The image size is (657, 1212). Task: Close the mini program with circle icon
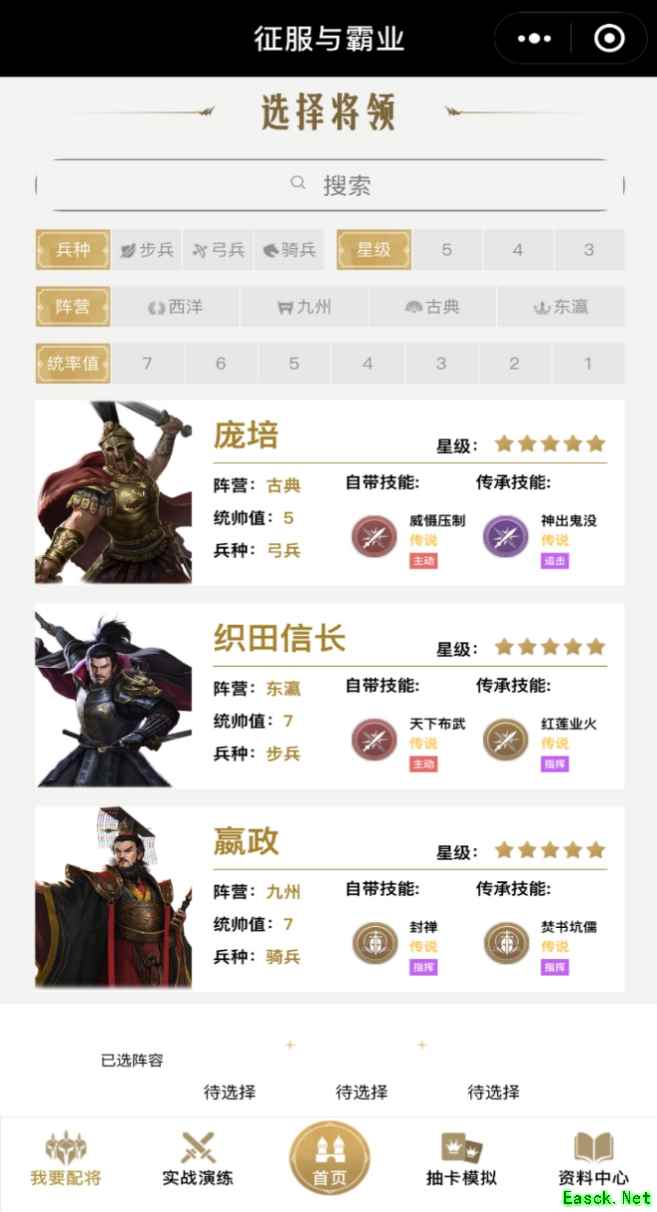pos(609,39)
